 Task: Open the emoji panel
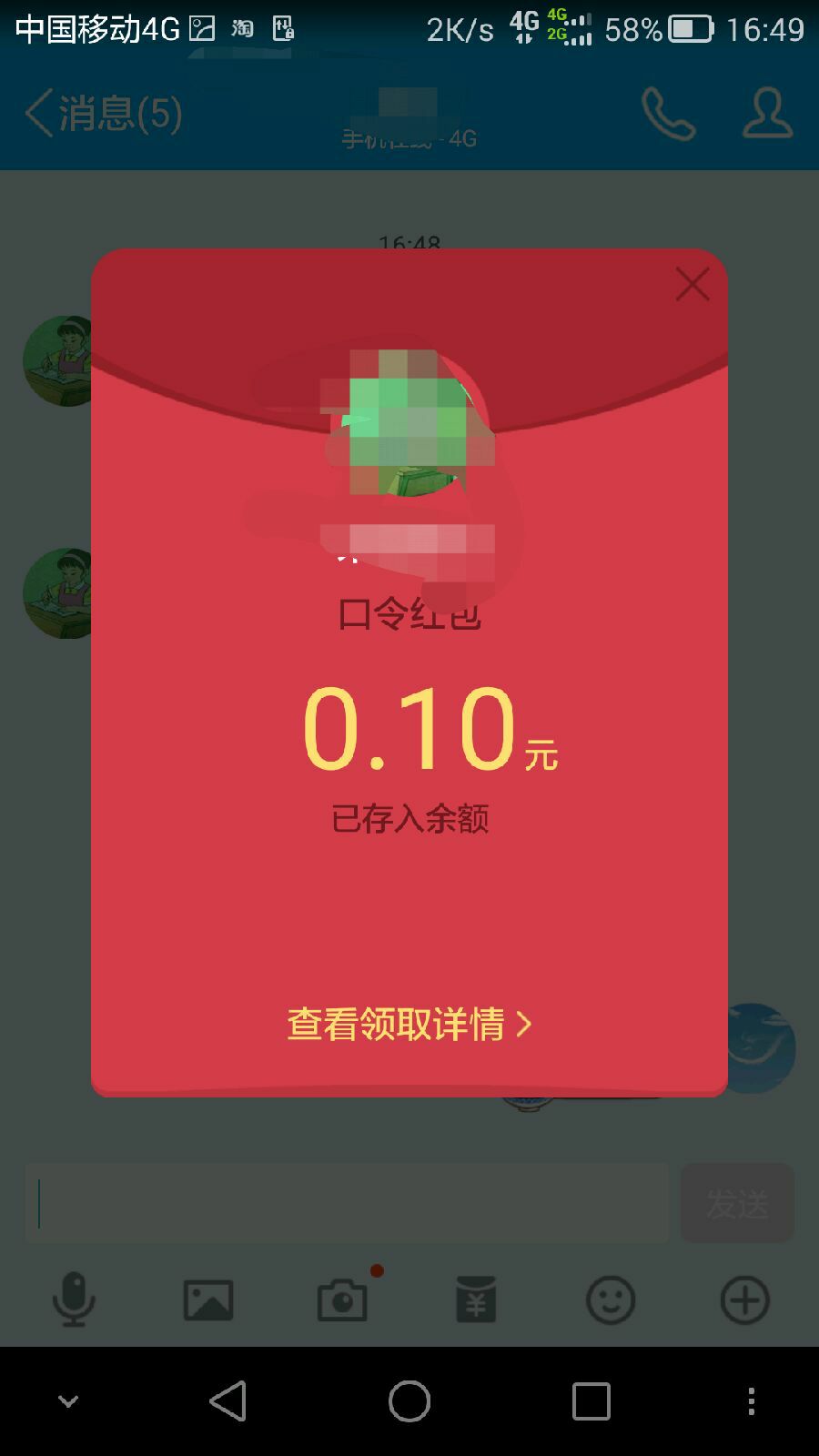(611, 1299)
